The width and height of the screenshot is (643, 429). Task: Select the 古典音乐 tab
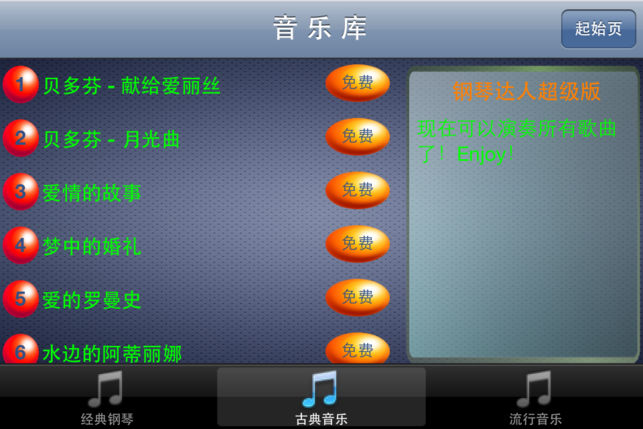coord(321,397)
